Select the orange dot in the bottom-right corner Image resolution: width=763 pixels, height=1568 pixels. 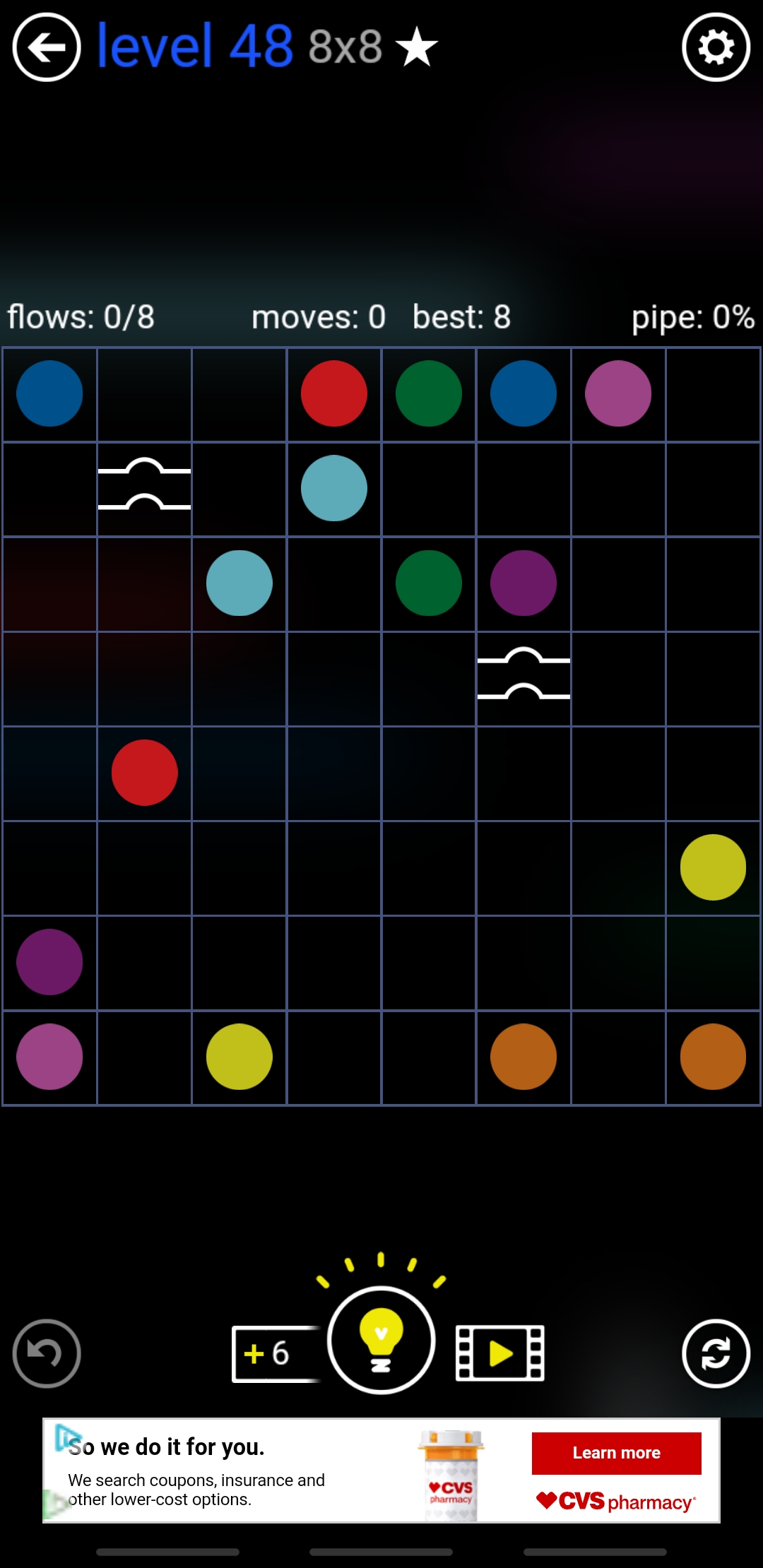point(713,1057)
